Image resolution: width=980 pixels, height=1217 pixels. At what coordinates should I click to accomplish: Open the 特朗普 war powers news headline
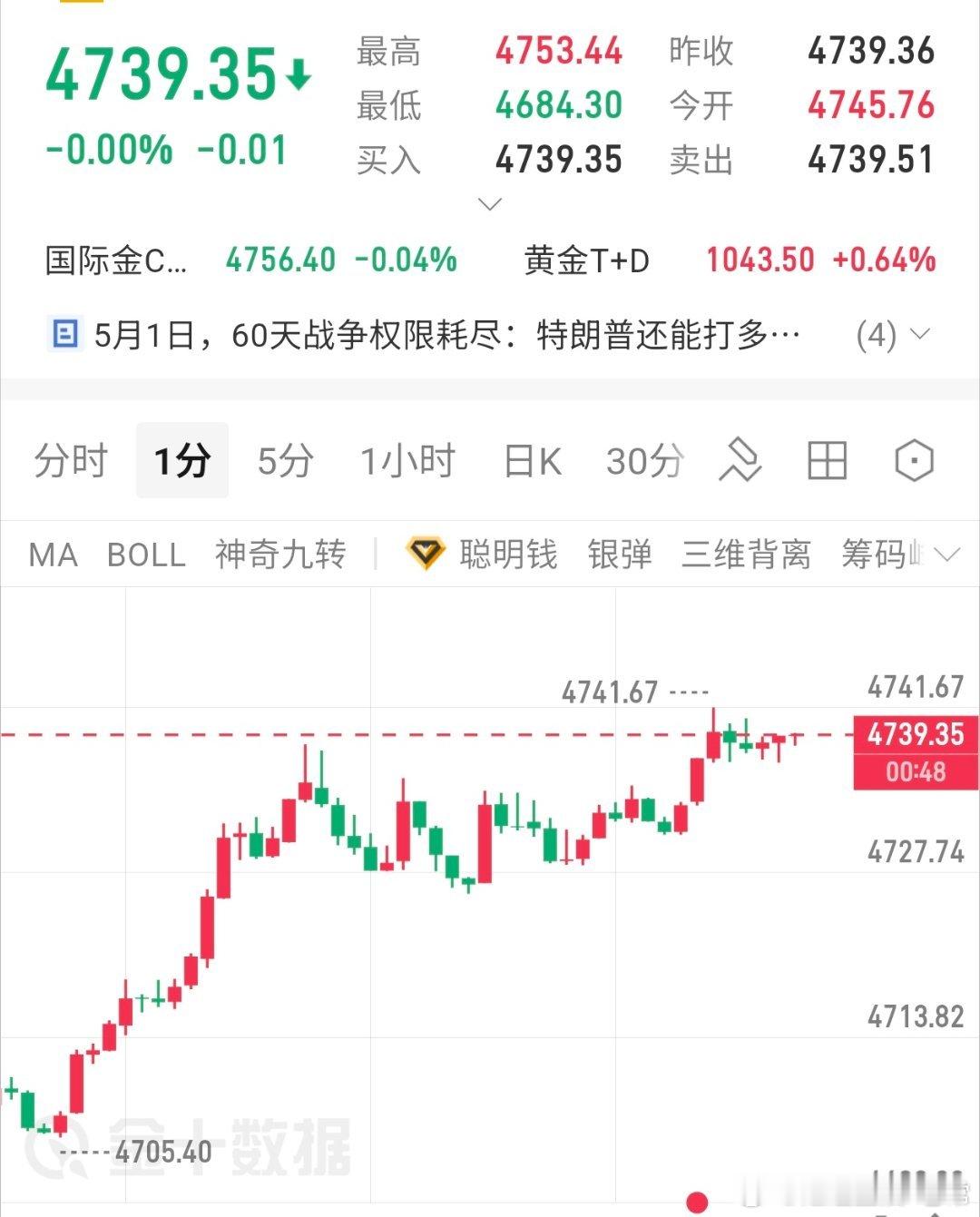tap(445, 333)
